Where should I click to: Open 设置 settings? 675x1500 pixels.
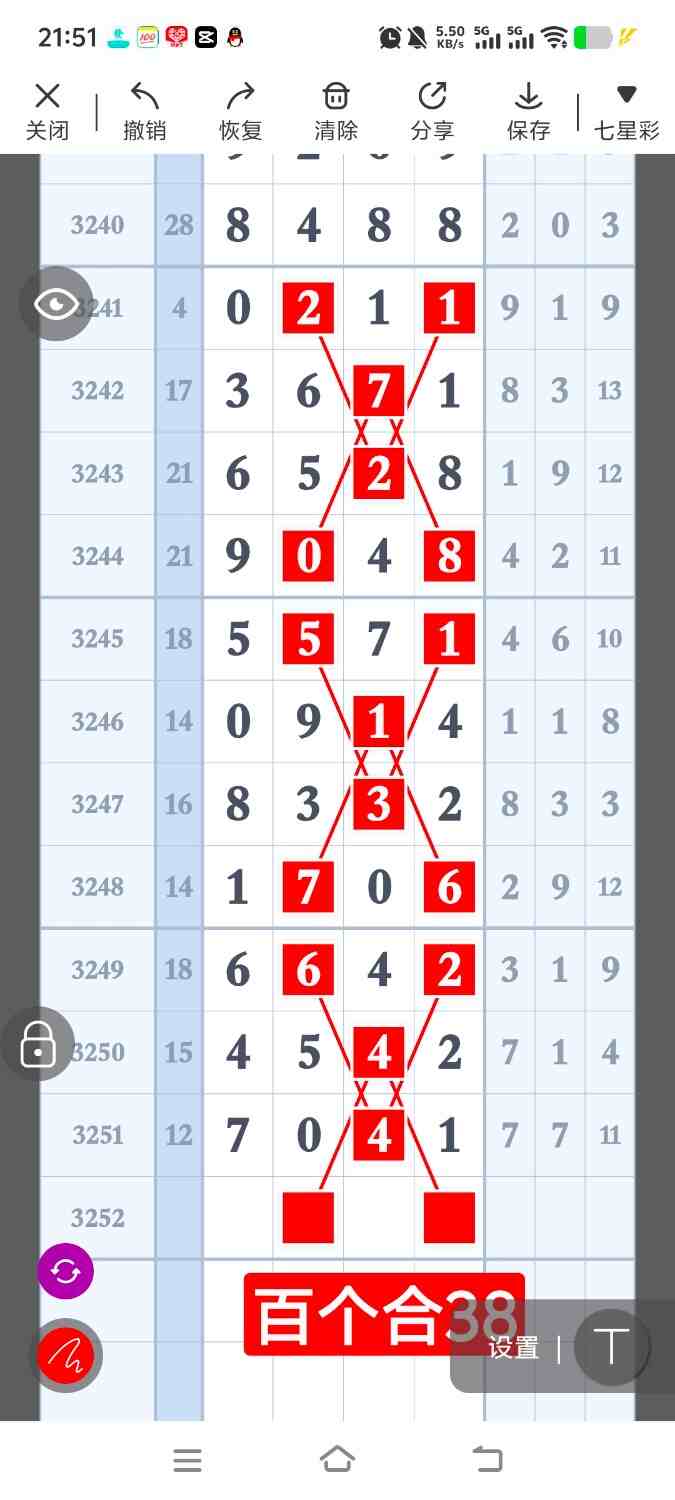(514, 1348)
